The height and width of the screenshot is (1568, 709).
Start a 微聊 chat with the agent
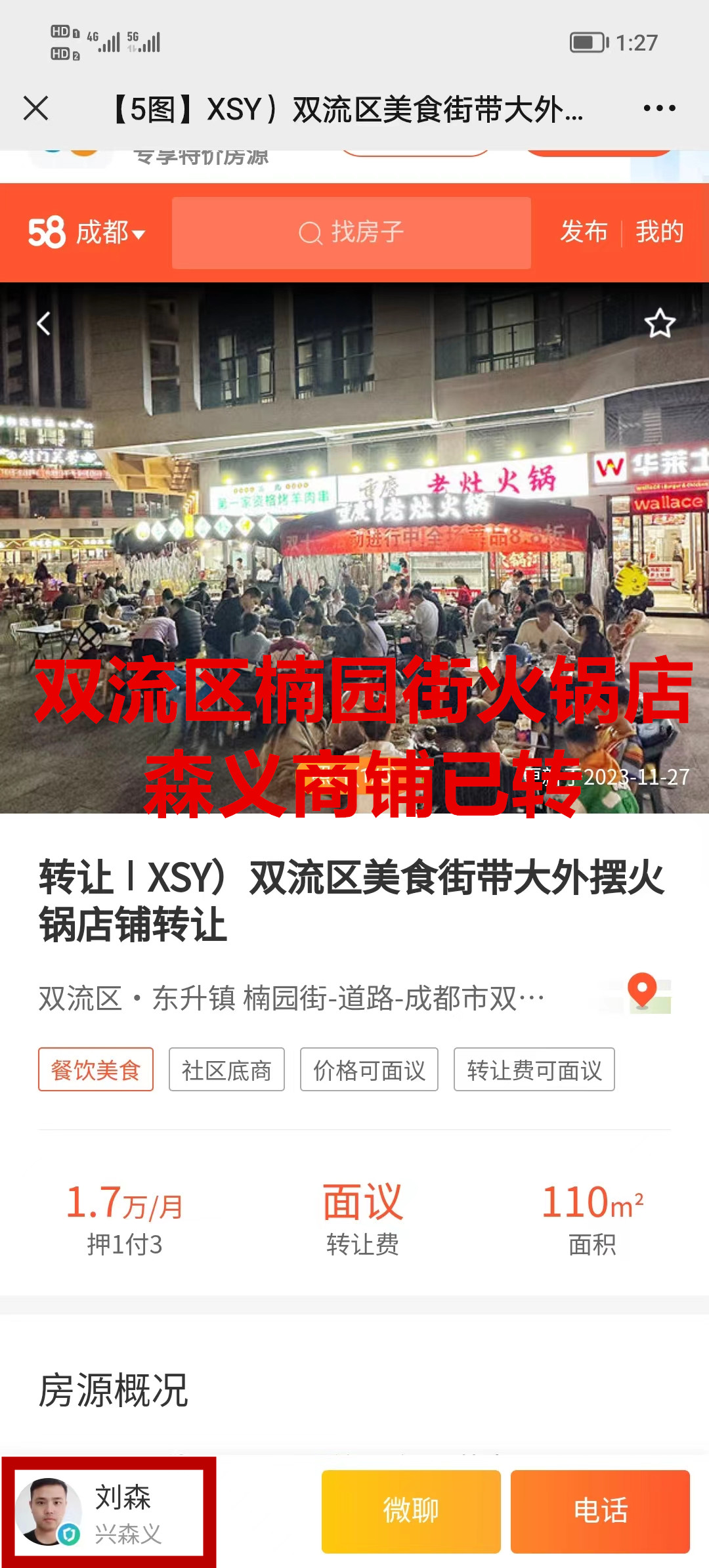click(411, 1511)
